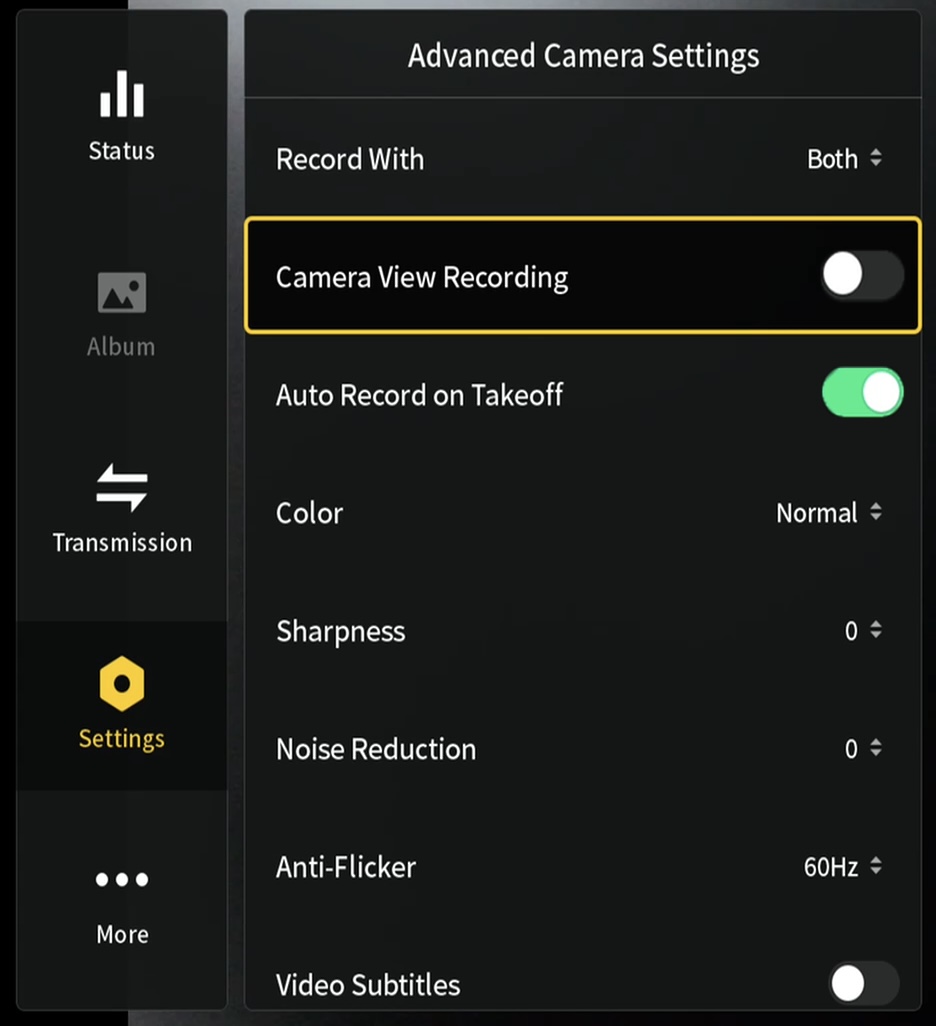Change the Record With option

pyautogui.click(x=845, y=159)
